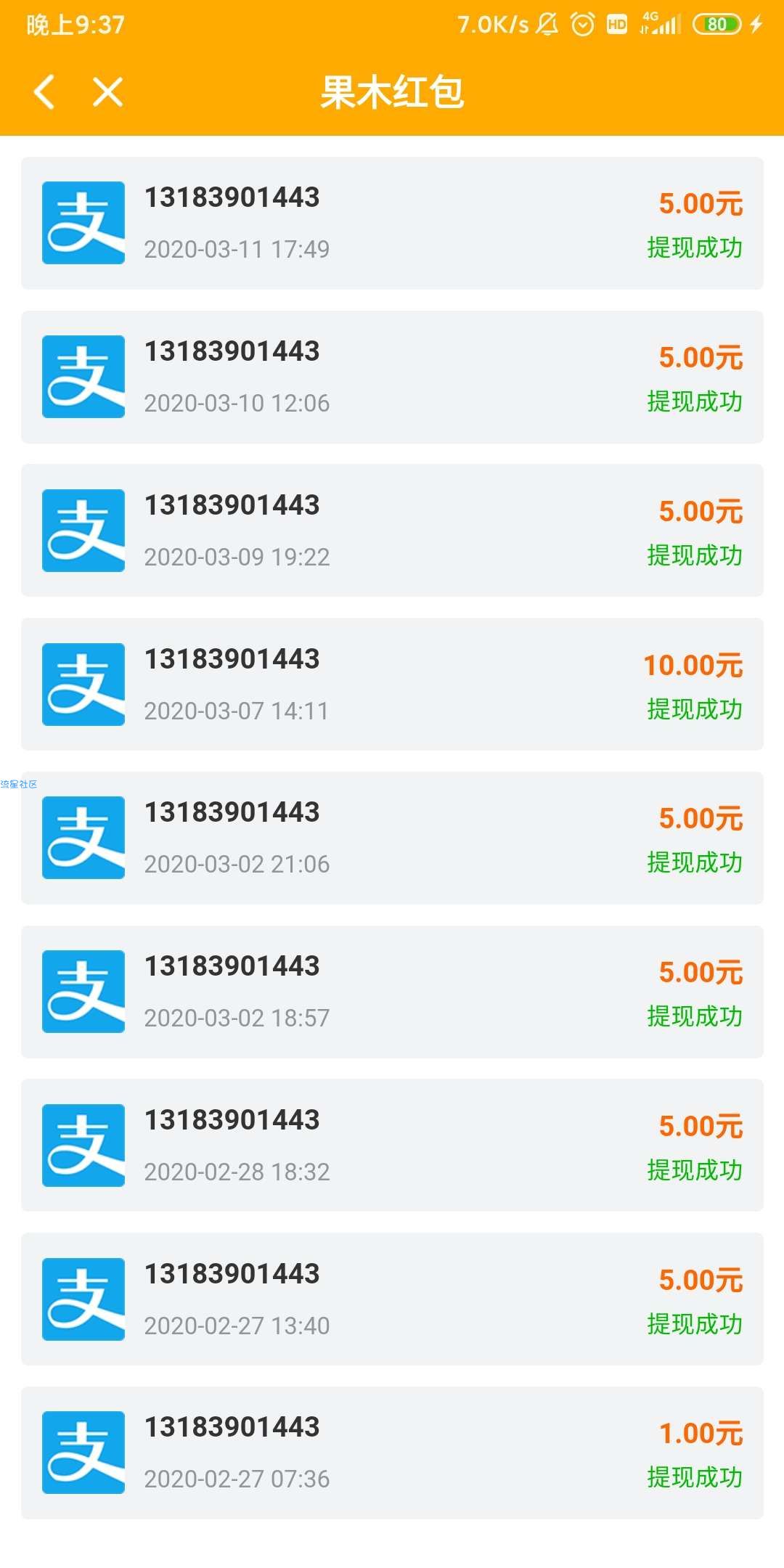Screen dimensions: 784x1568
Task: Select the 2020-03-09 19:22 withdrawal entry
Action: pos(392,531)
